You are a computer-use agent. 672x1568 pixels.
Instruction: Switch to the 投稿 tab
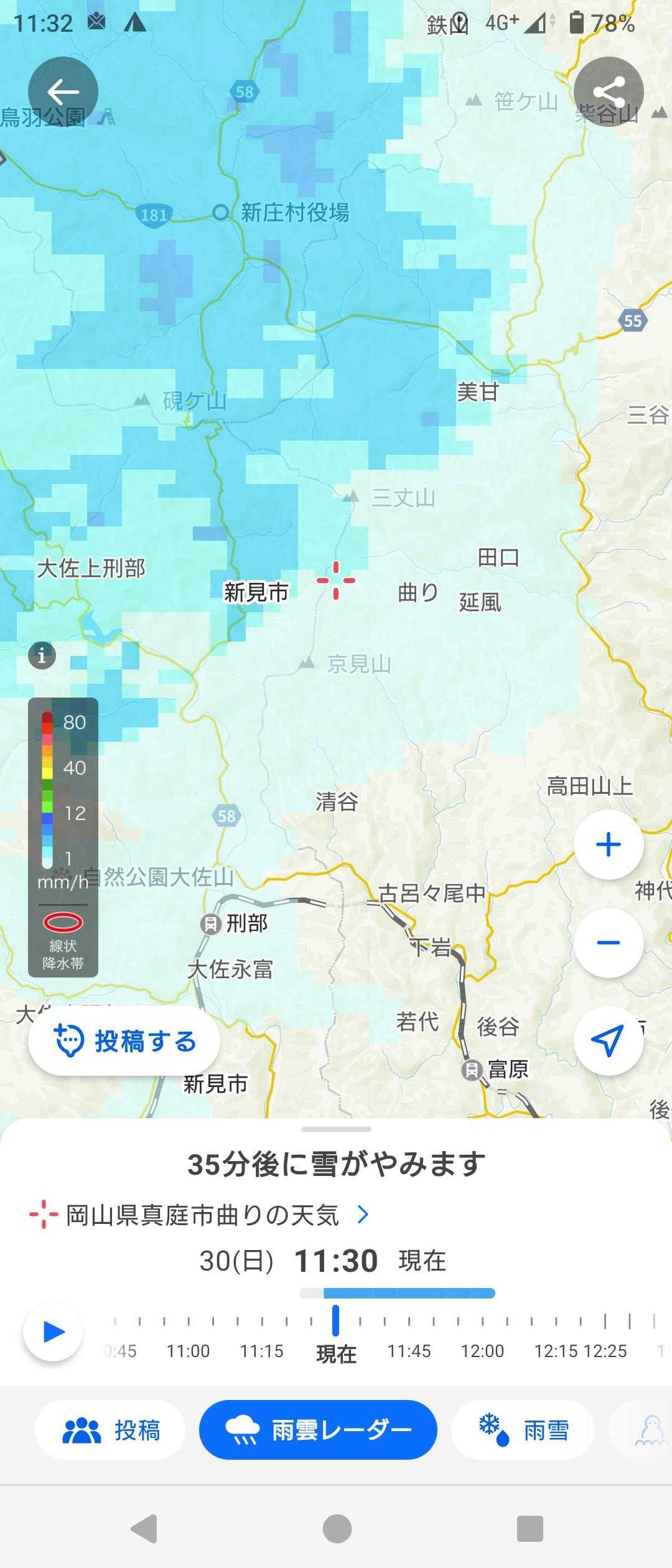[x=110, y=1430]
